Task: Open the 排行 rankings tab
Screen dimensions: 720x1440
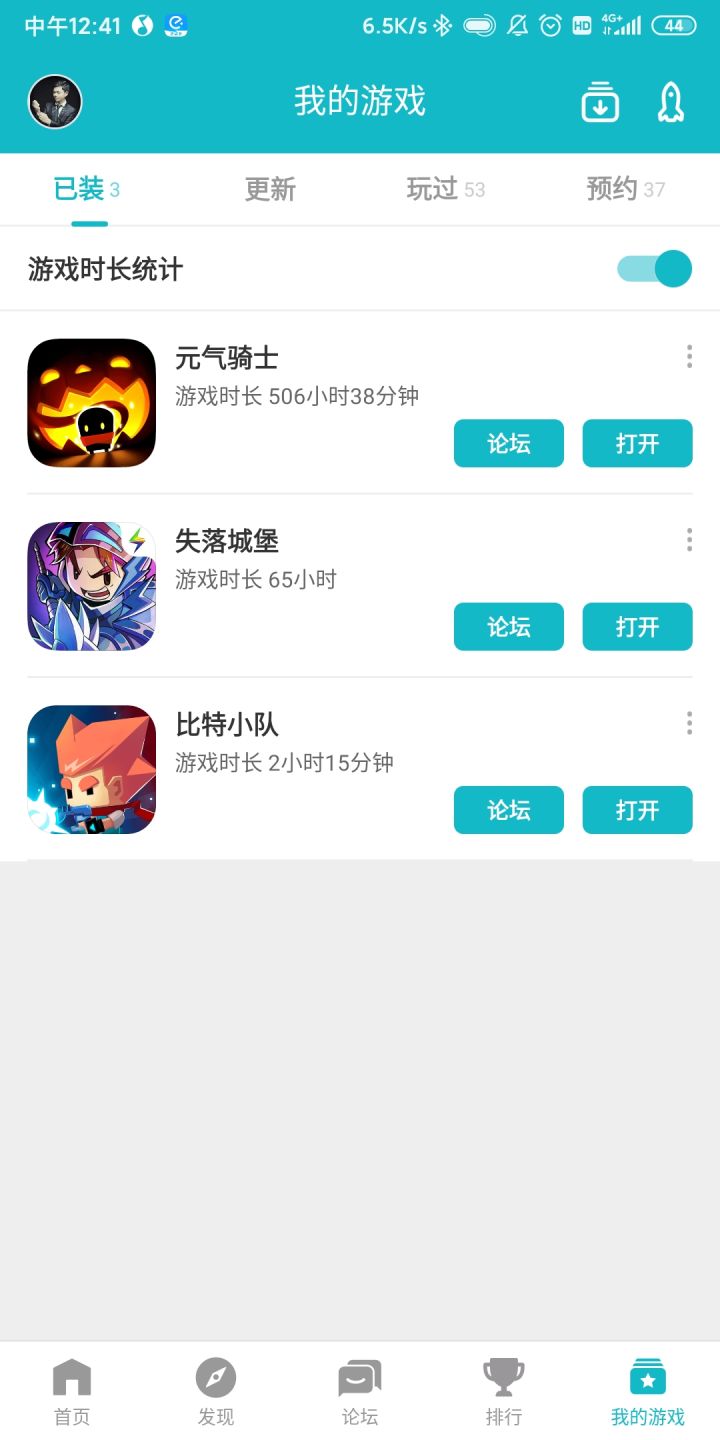Action: [504, 1392]
